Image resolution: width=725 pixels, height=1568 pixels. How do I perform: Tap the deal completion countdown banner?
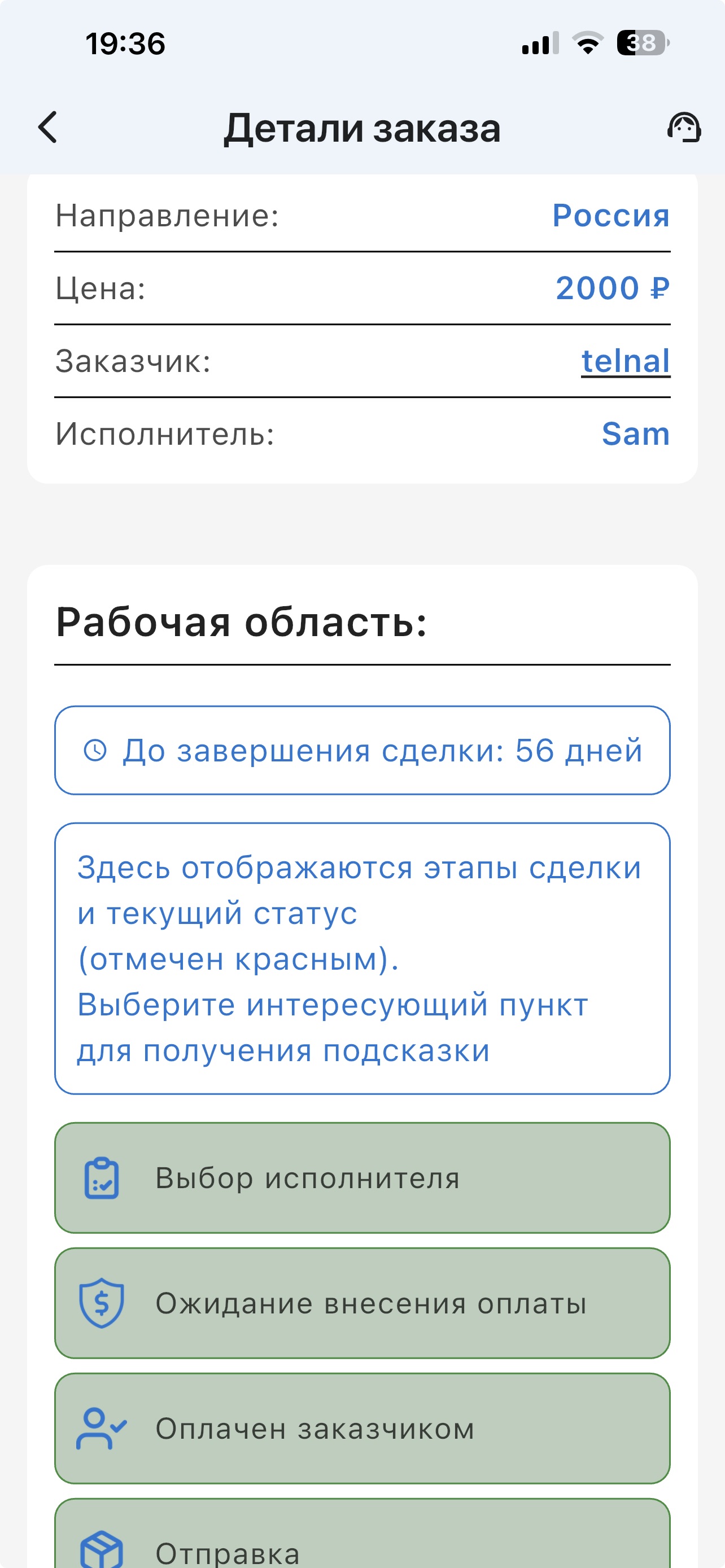pyautogui.click(x=362, y=751)
